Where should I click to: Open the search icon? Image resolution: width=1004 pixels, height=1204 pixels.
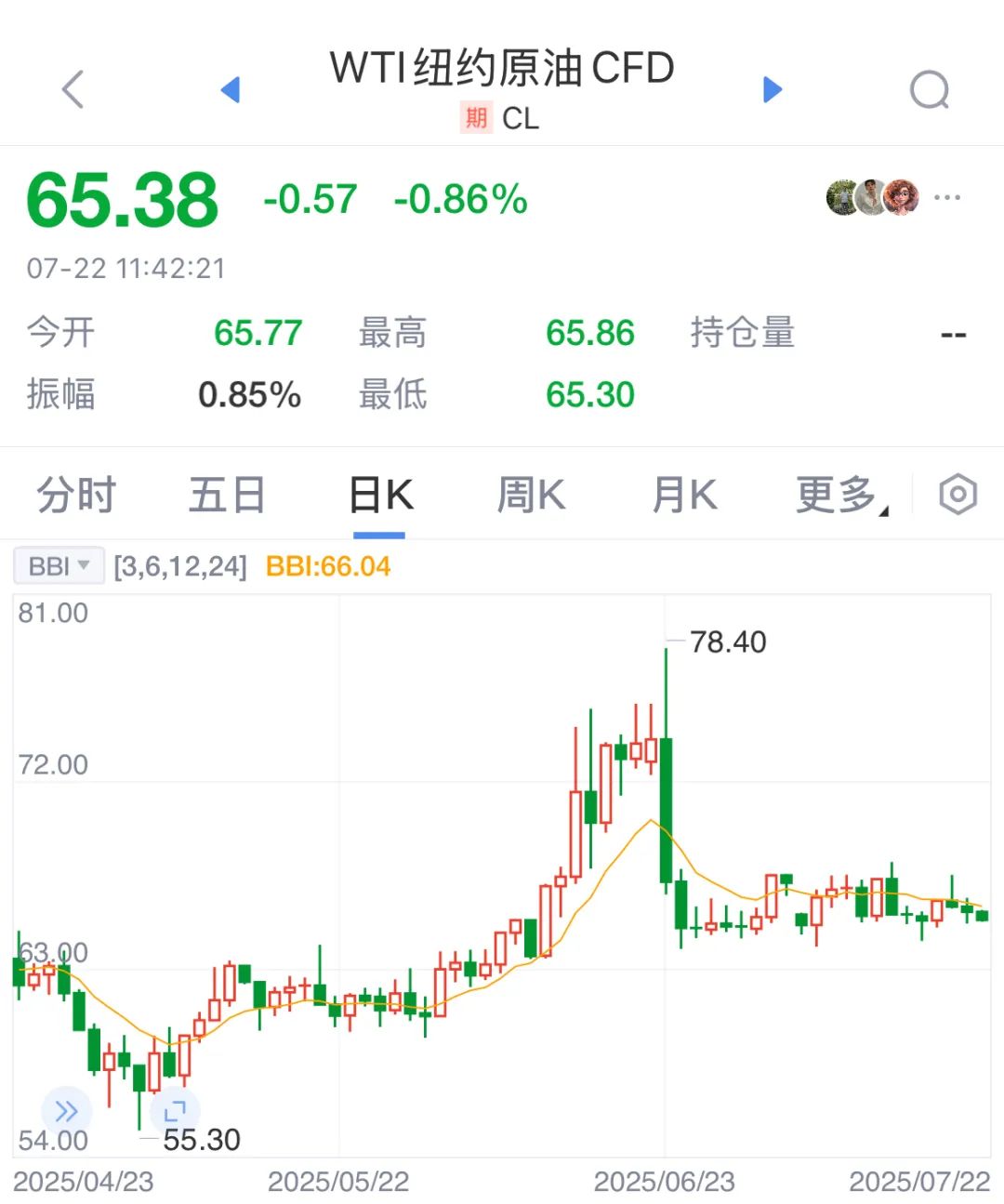pos(929,89)
